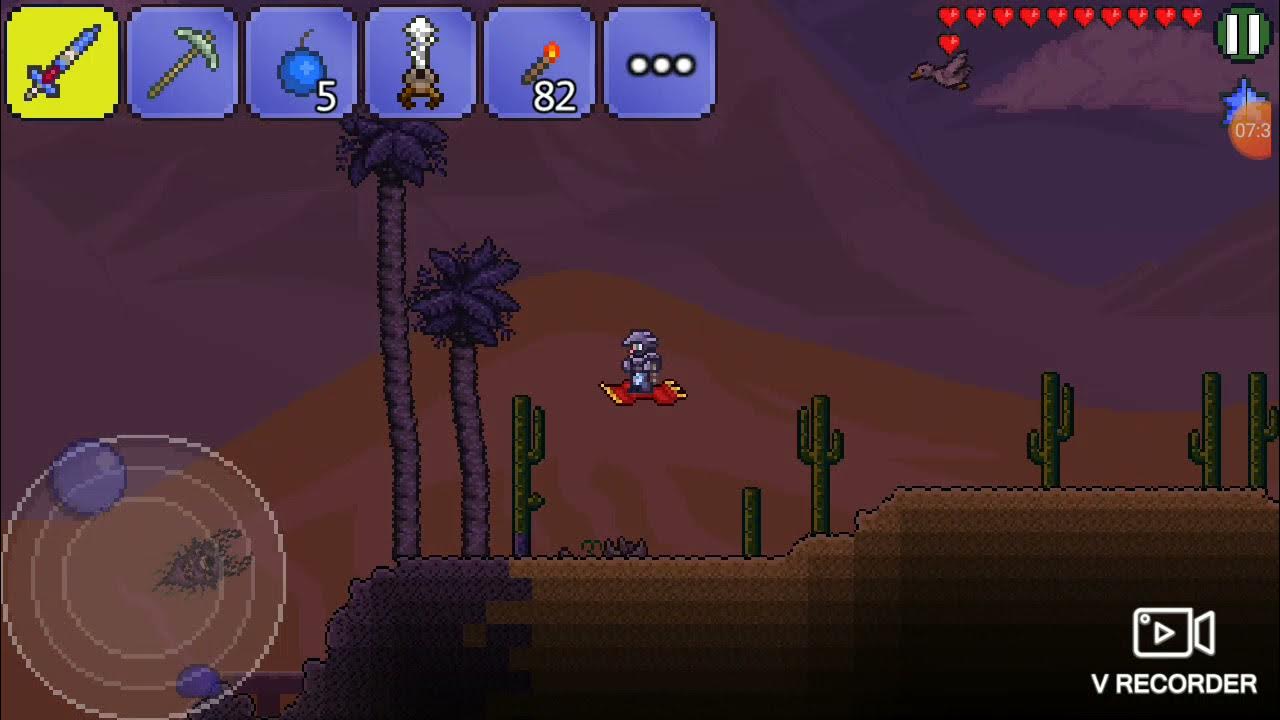Select the blue bomb item slot
Viewport: 1280px width, 720px height.
coord(301,62)
